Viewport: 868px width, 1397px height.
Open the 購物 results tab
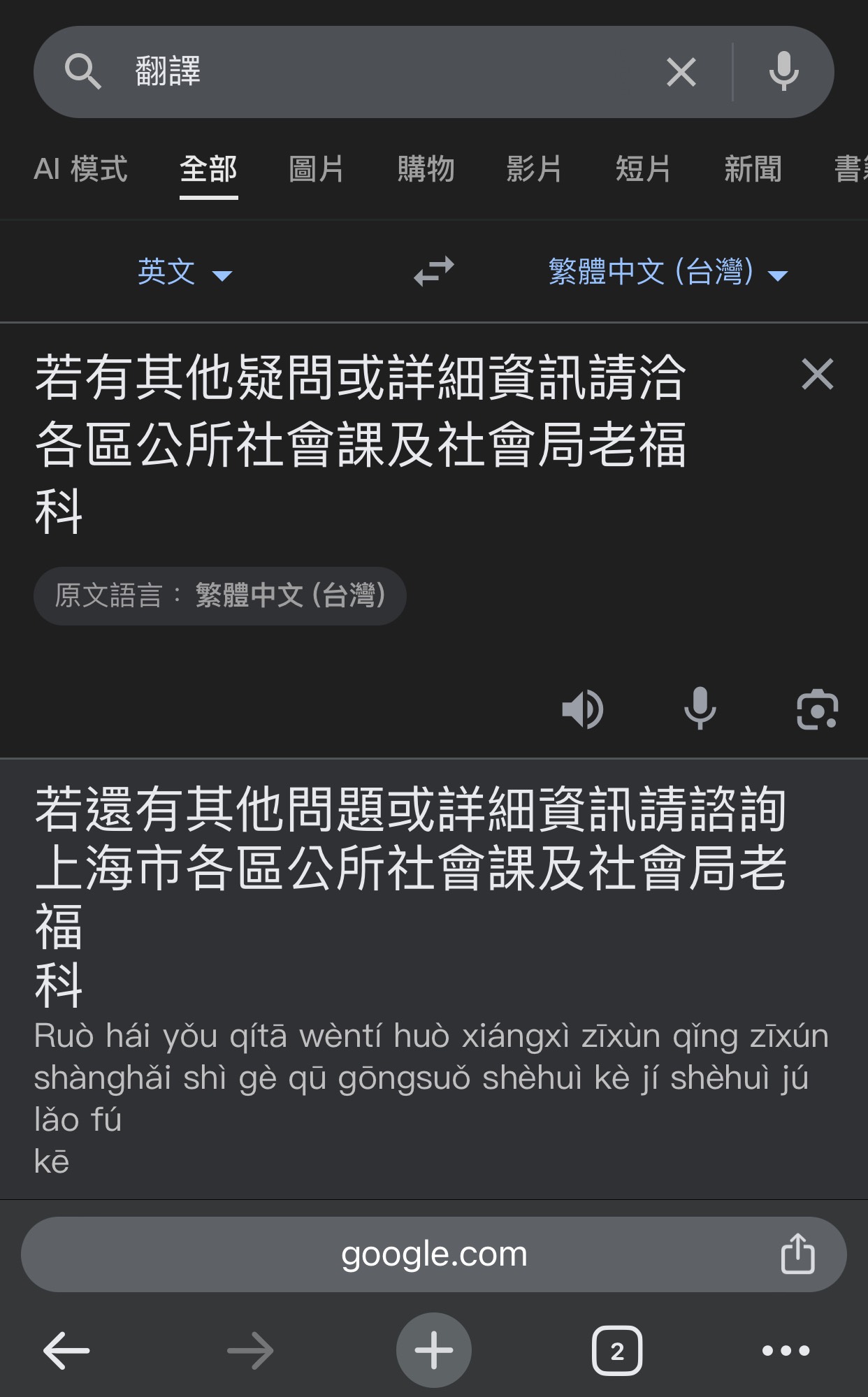(x=426, y=170)
